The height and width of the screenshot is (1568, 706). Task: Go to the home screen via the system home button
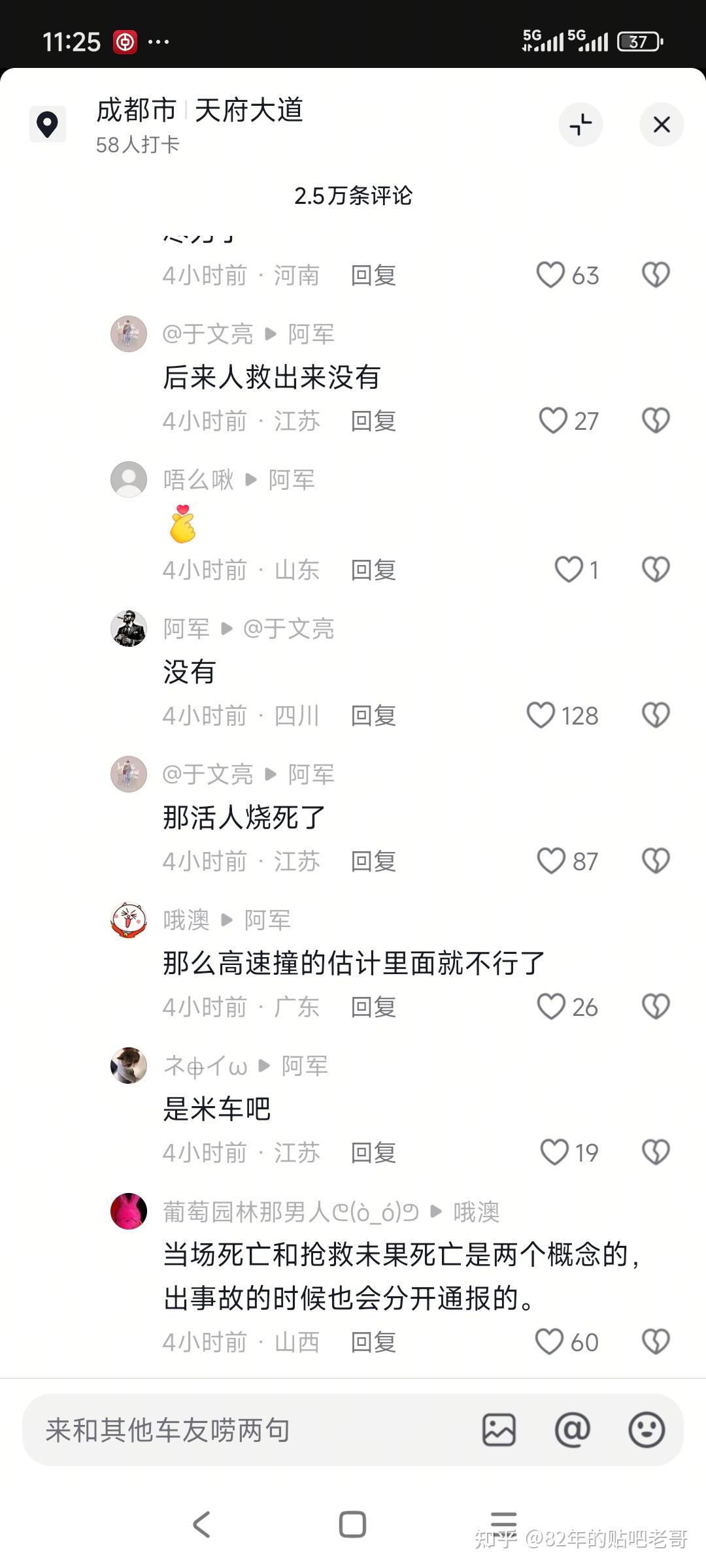click(x=352, y=1524)
